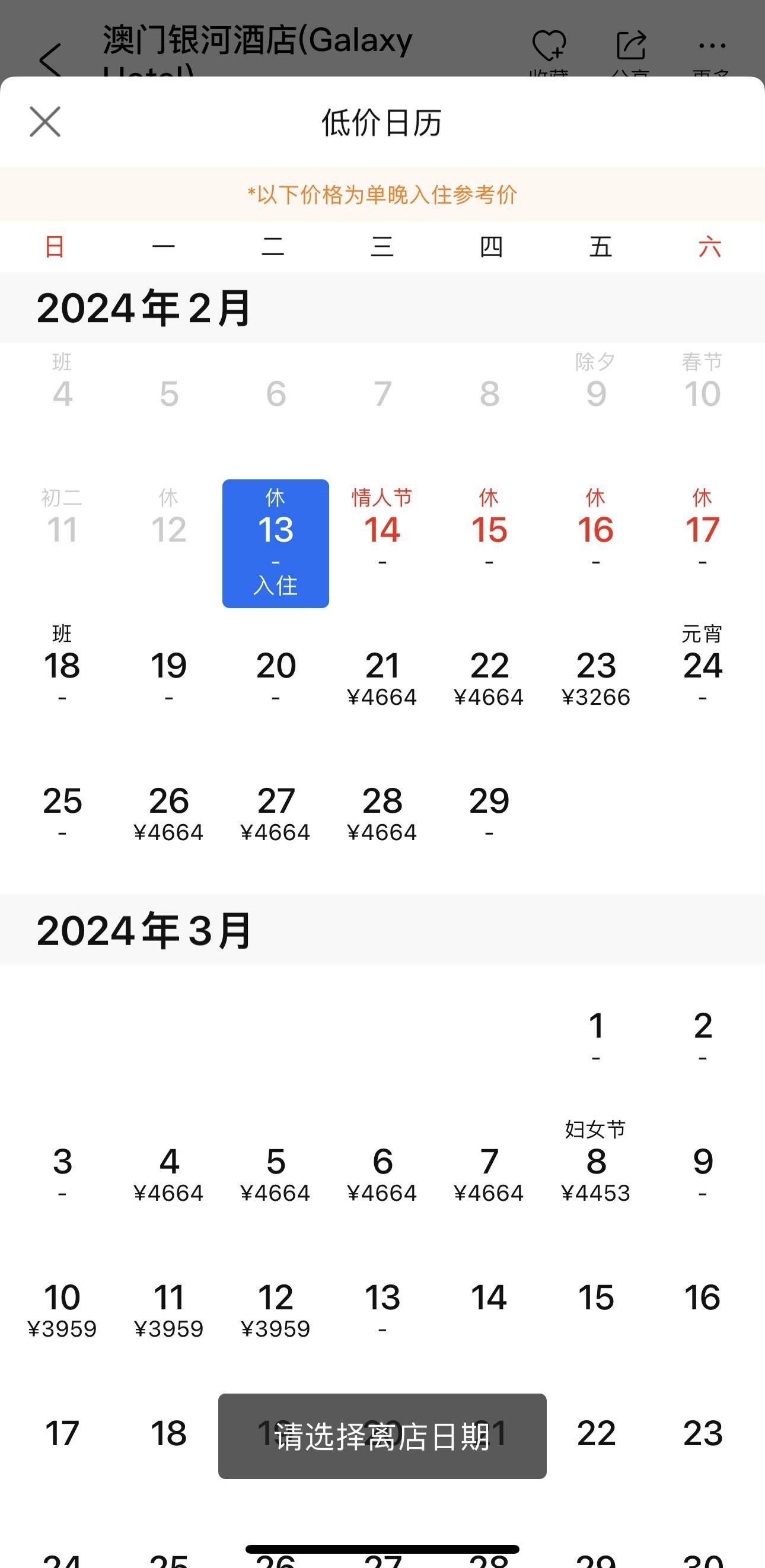Tap February 24 Lantern Festival date
The height and width of the screenshot is (1568, 765).
(x=702, y=670)
